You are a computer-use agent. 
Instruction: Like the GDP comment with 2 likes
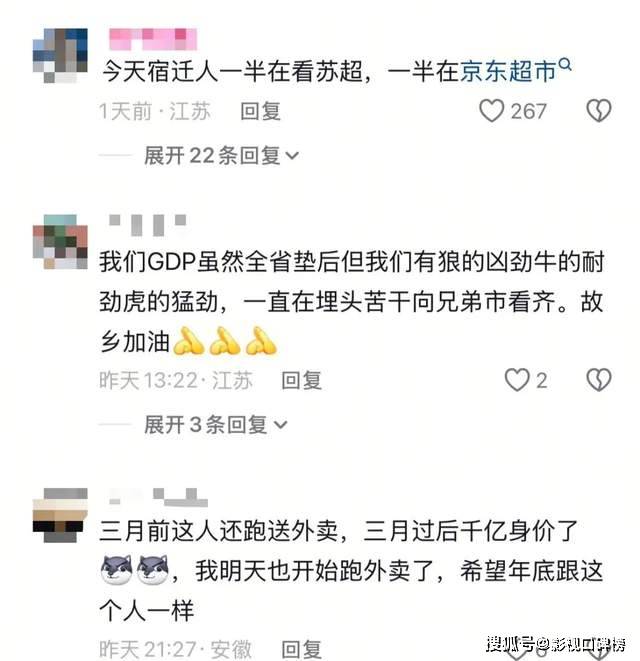coord(516,379)
